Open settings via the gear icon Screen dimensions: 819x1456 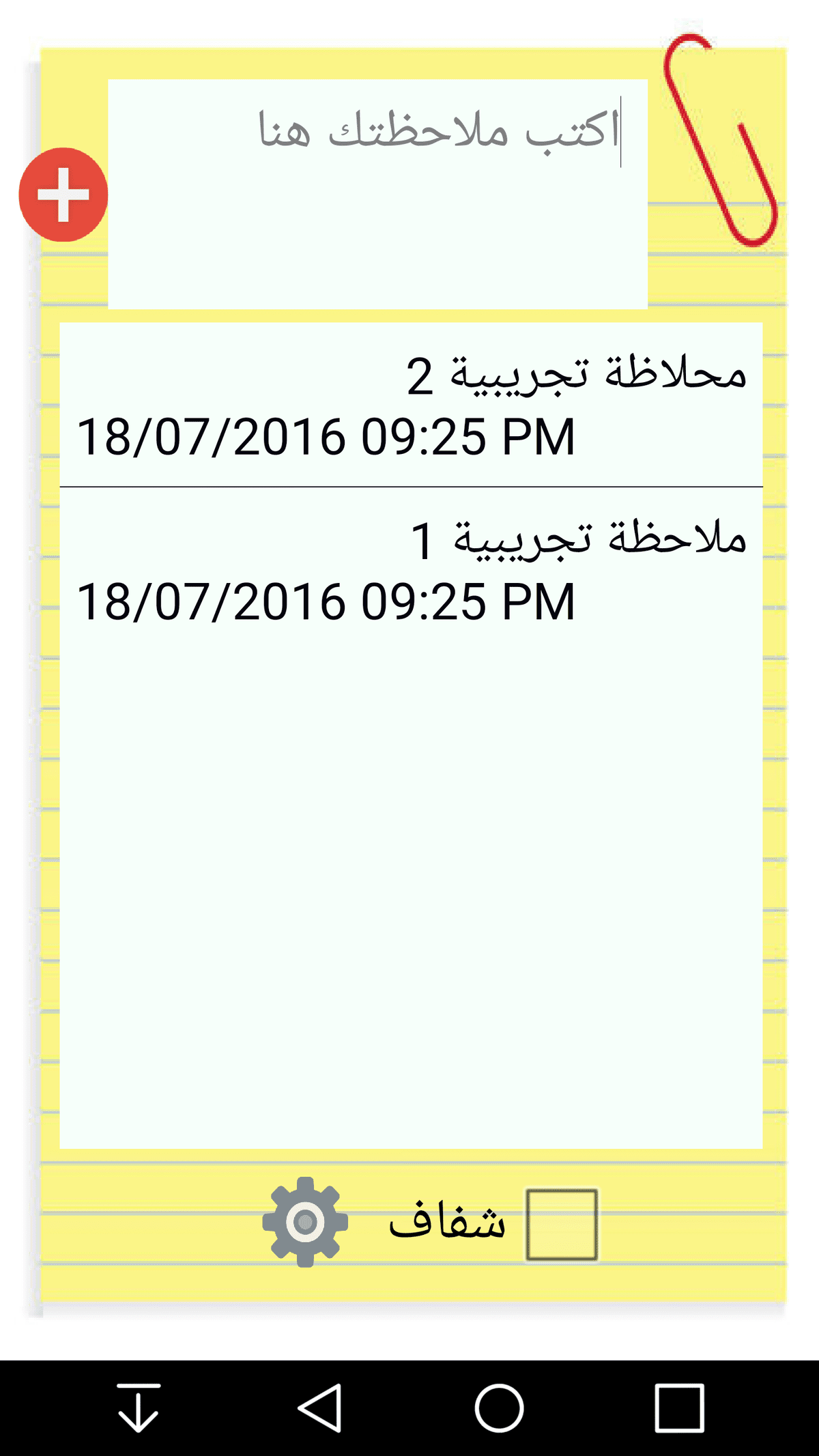pos(305,1222)
